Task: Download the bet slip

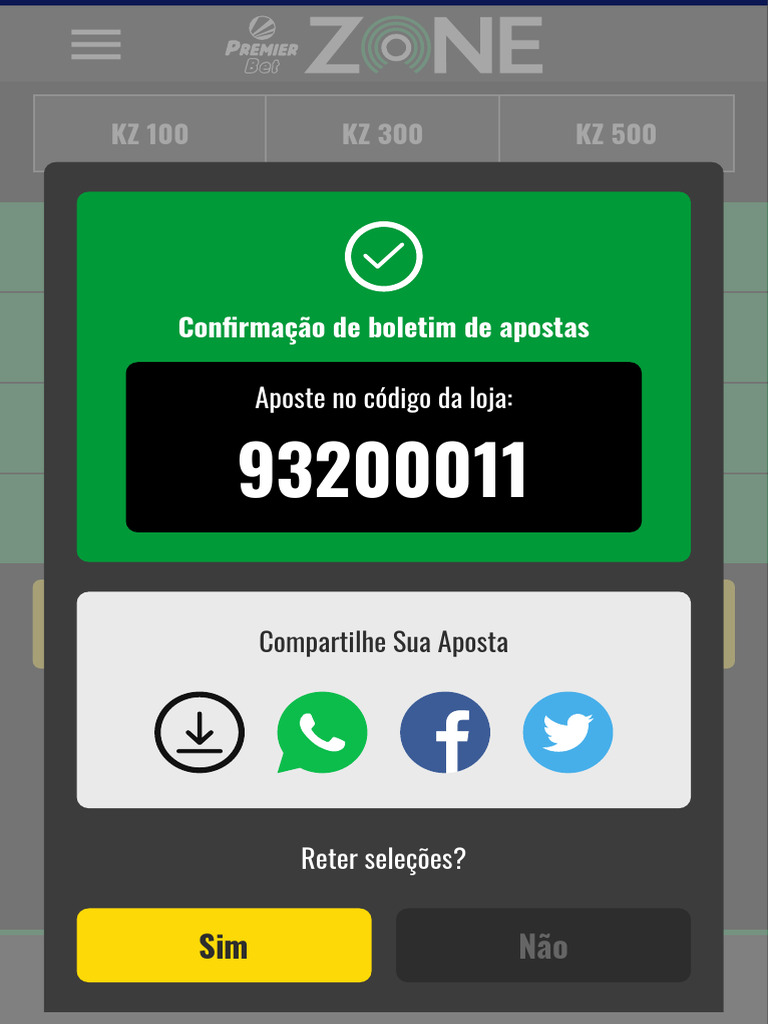Action: (x=199, y=732)
